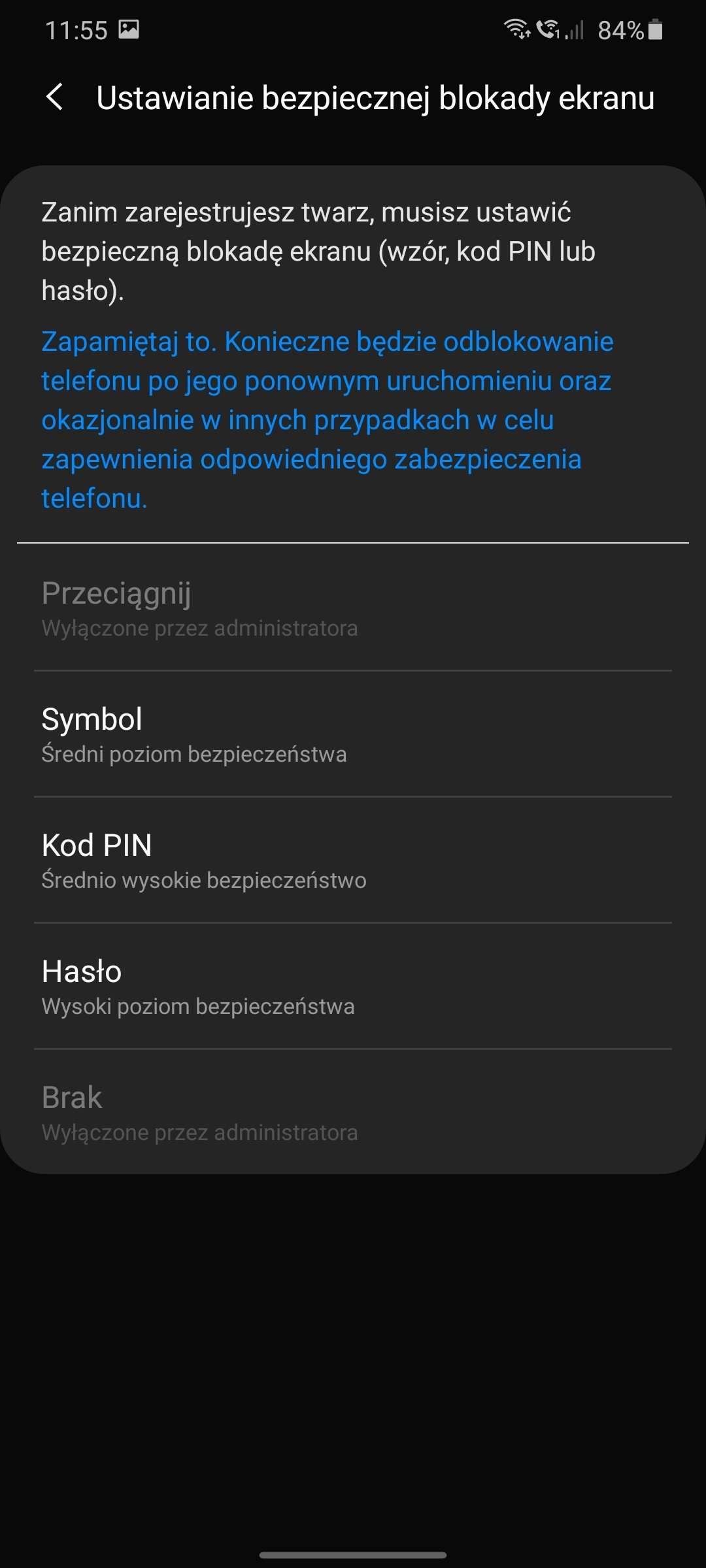Choose Kod PIN lock type
Screen dimensions: 706x1568
click(x=353, y=860)
